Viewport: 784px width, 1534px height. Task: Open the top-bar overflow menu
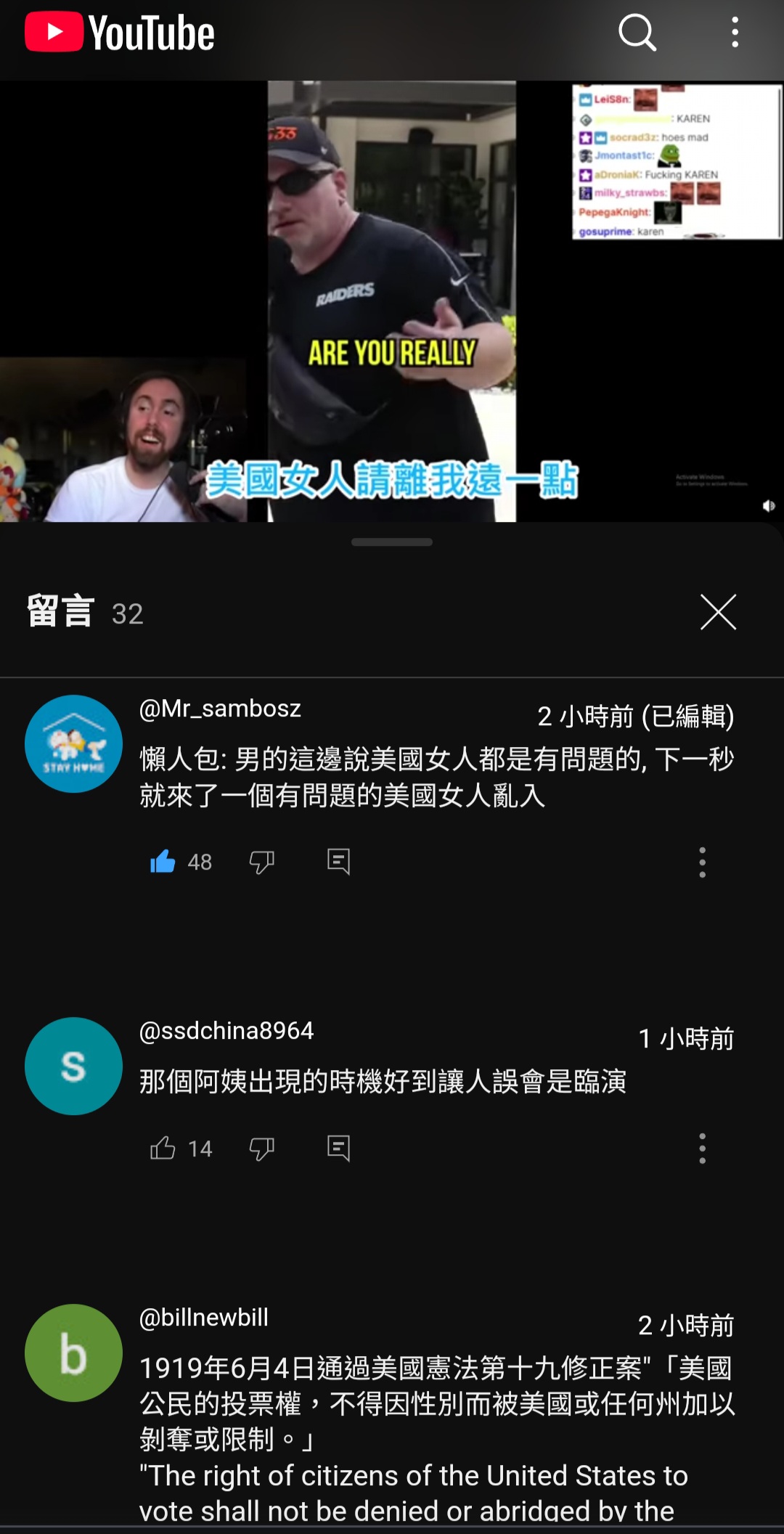(735, 33)
